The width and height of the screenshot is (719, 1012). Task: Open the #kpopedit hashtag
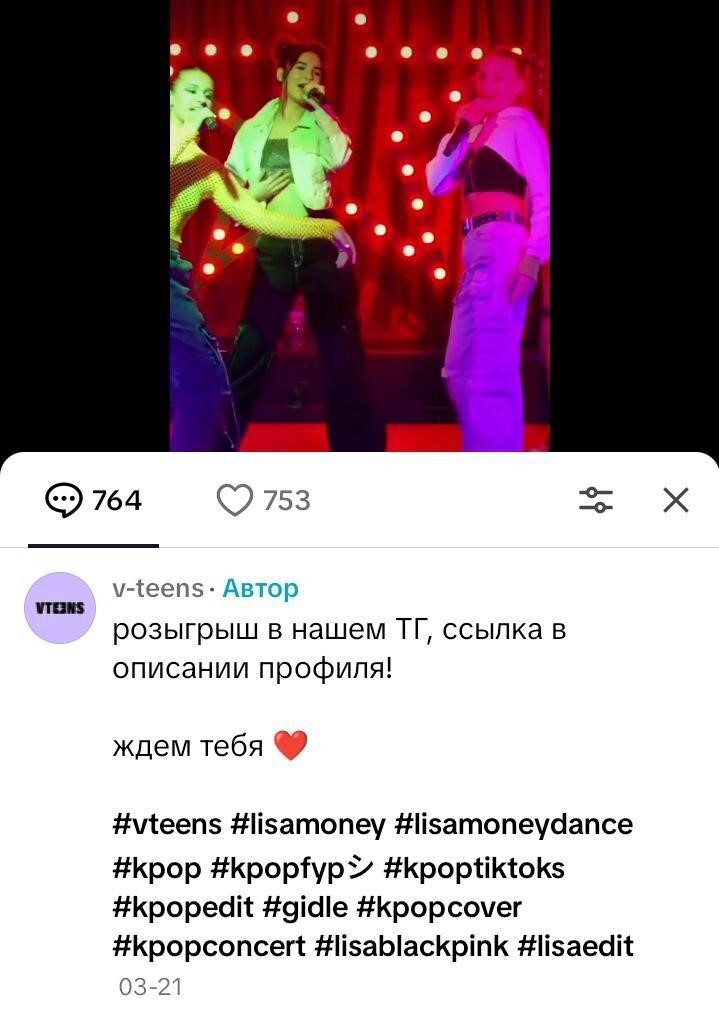(183, 907)
